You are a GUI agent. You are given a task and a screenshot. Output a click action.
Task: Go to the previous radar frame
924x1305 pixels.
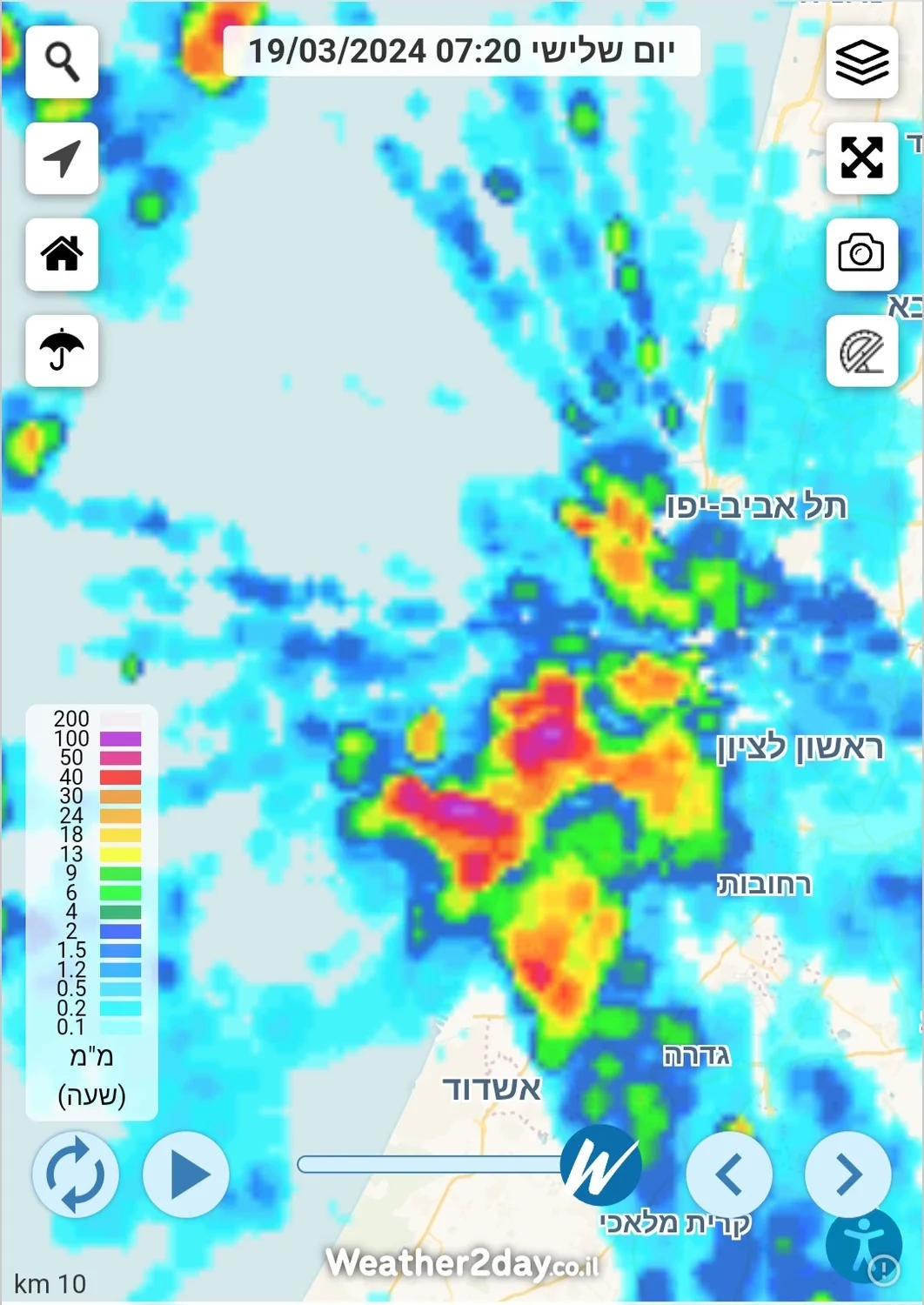click(x=729, y=1174)
